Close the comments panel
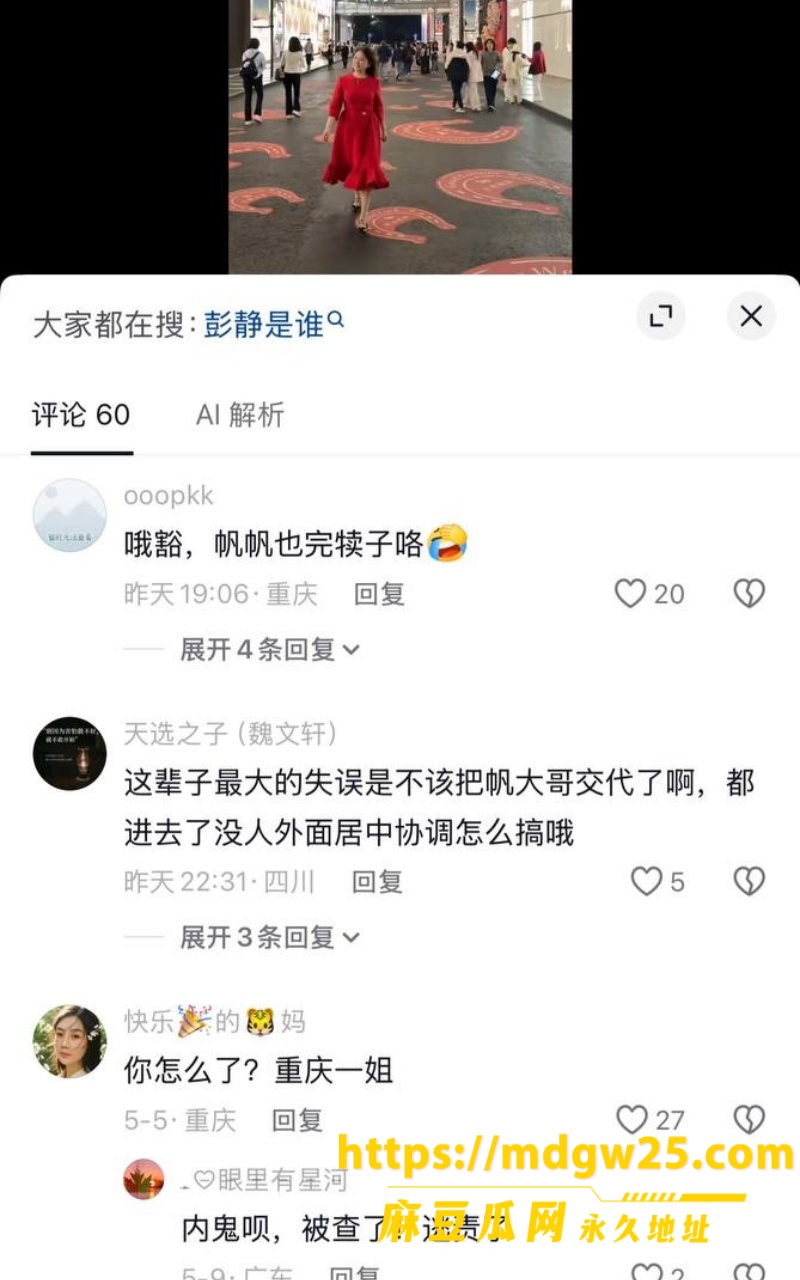The width and height of the screenshot is (800, 1280). (x=751, y=317)
